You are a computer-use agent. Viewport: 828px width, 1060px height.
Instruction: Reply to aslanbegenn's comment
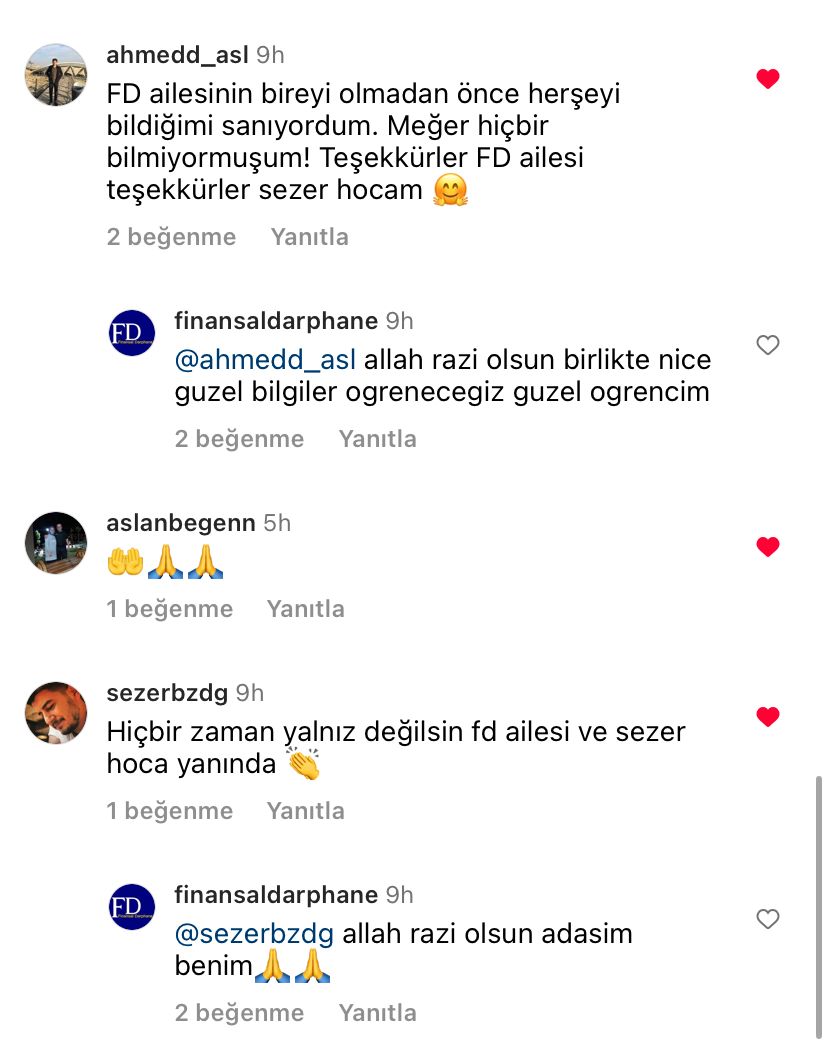305,609
